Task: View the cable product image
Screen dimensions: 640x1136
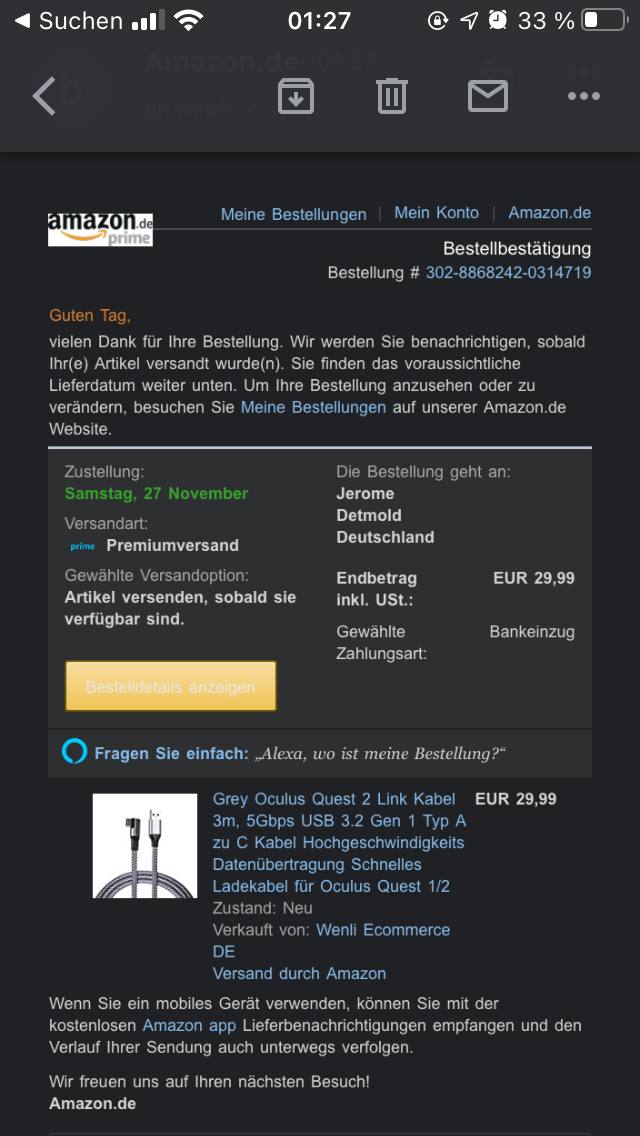Action: click(x=145, y=846)
